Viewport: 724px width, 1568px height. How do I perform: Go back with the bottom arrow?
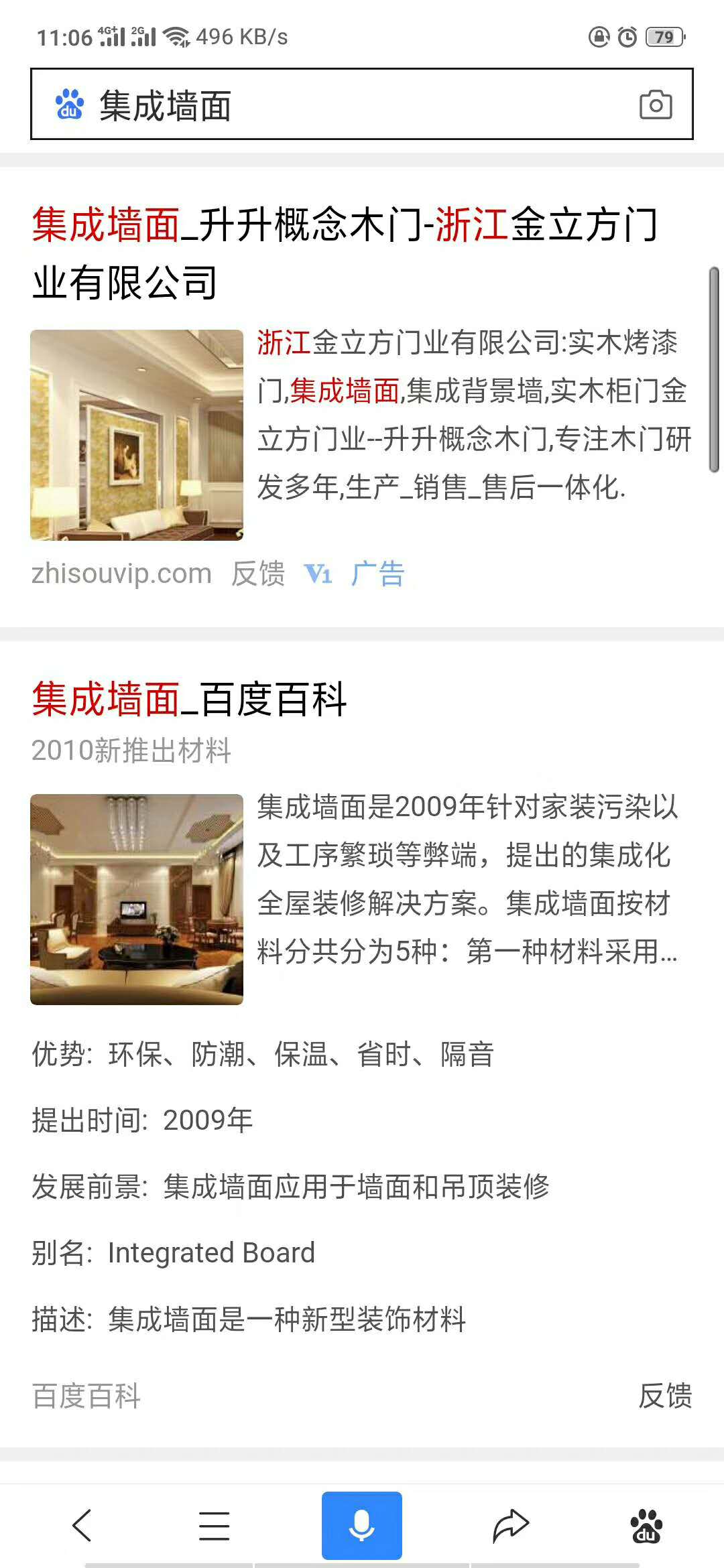coord(82,1525)
